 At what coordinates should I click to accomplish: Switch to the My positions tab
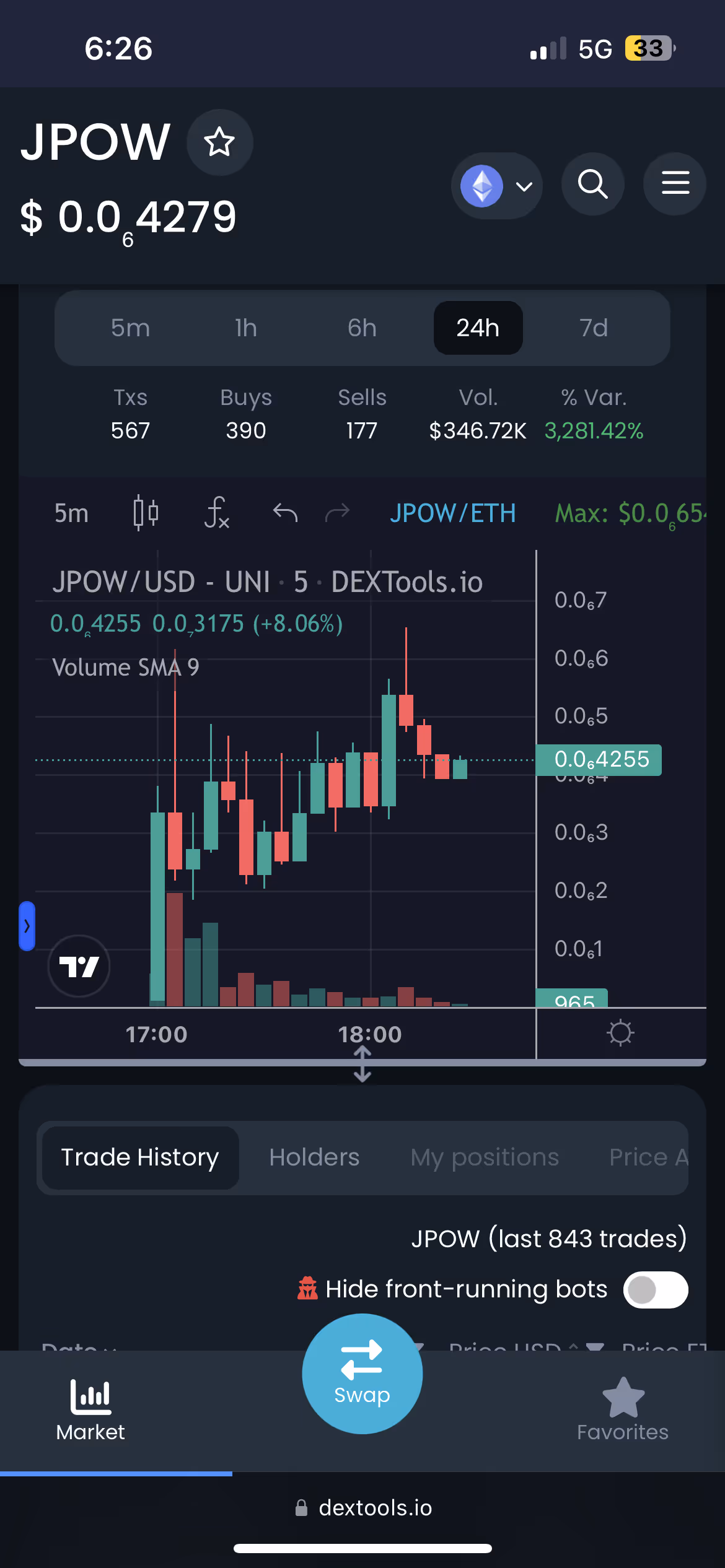pos(485,1157)
